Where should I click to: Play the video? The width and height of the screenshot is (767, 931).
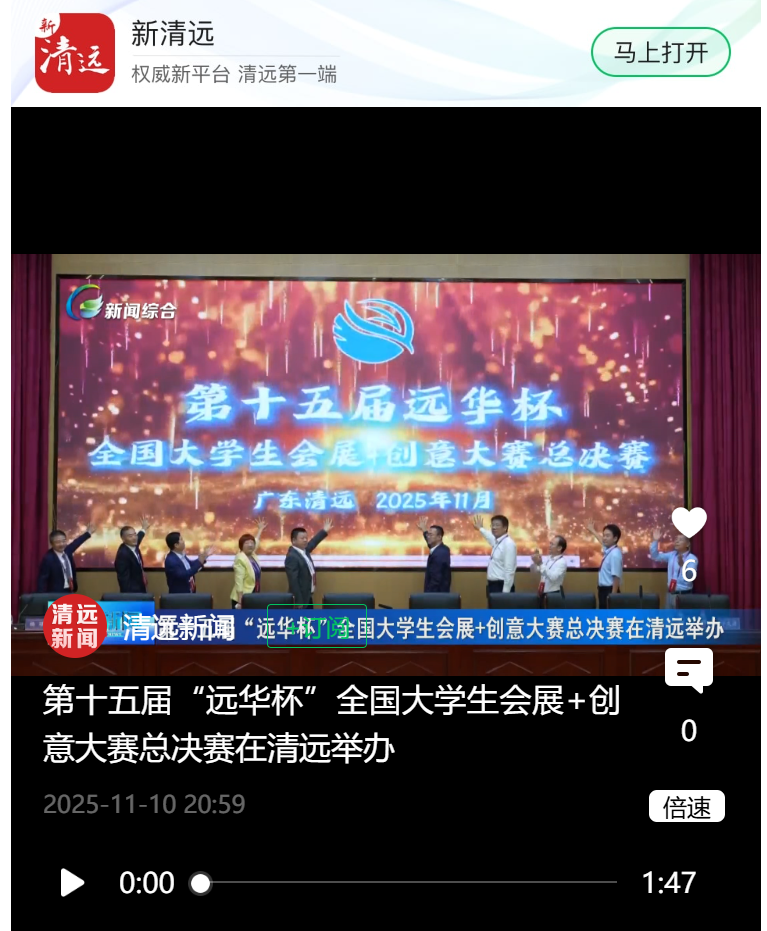(72, 882)
